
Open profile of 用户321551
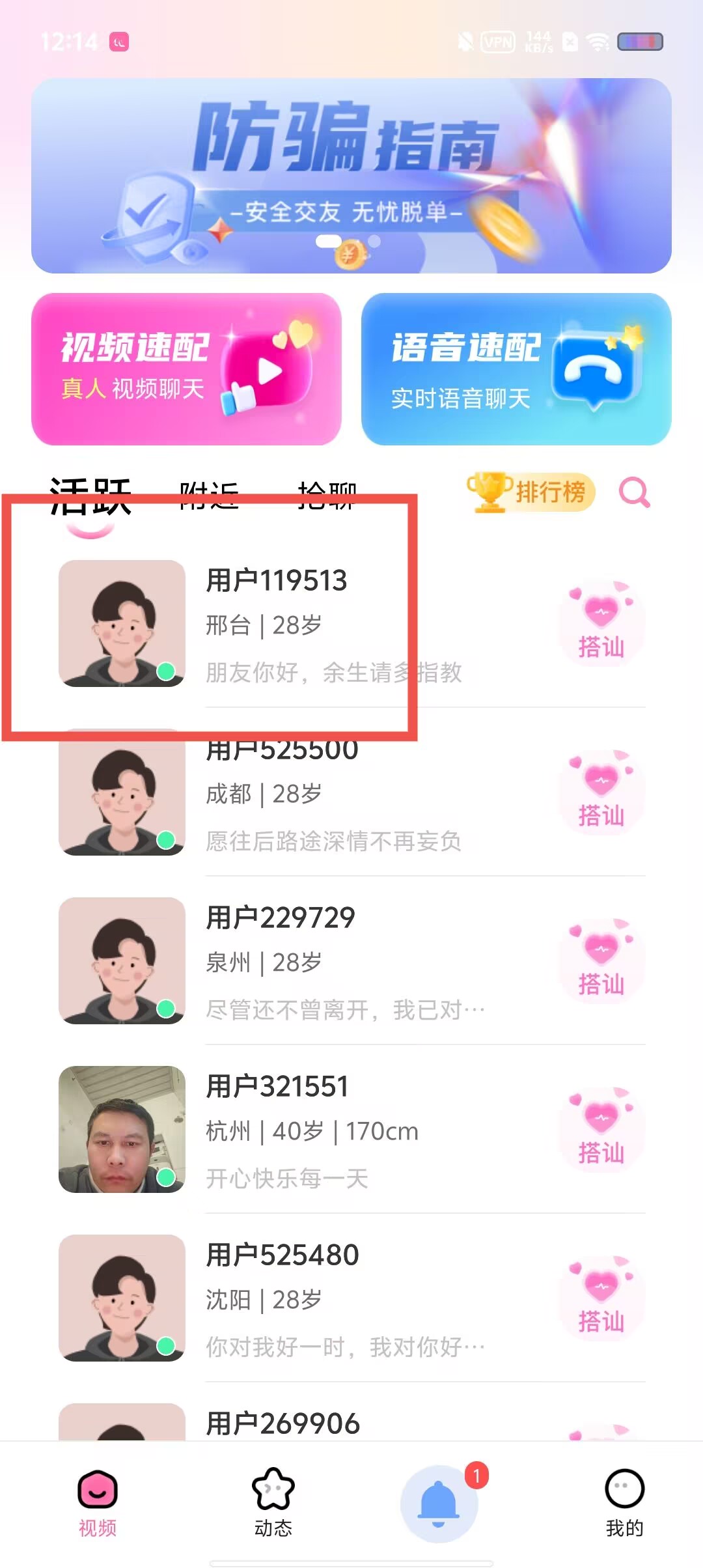pyautogui.click(x=122, y=1129)
